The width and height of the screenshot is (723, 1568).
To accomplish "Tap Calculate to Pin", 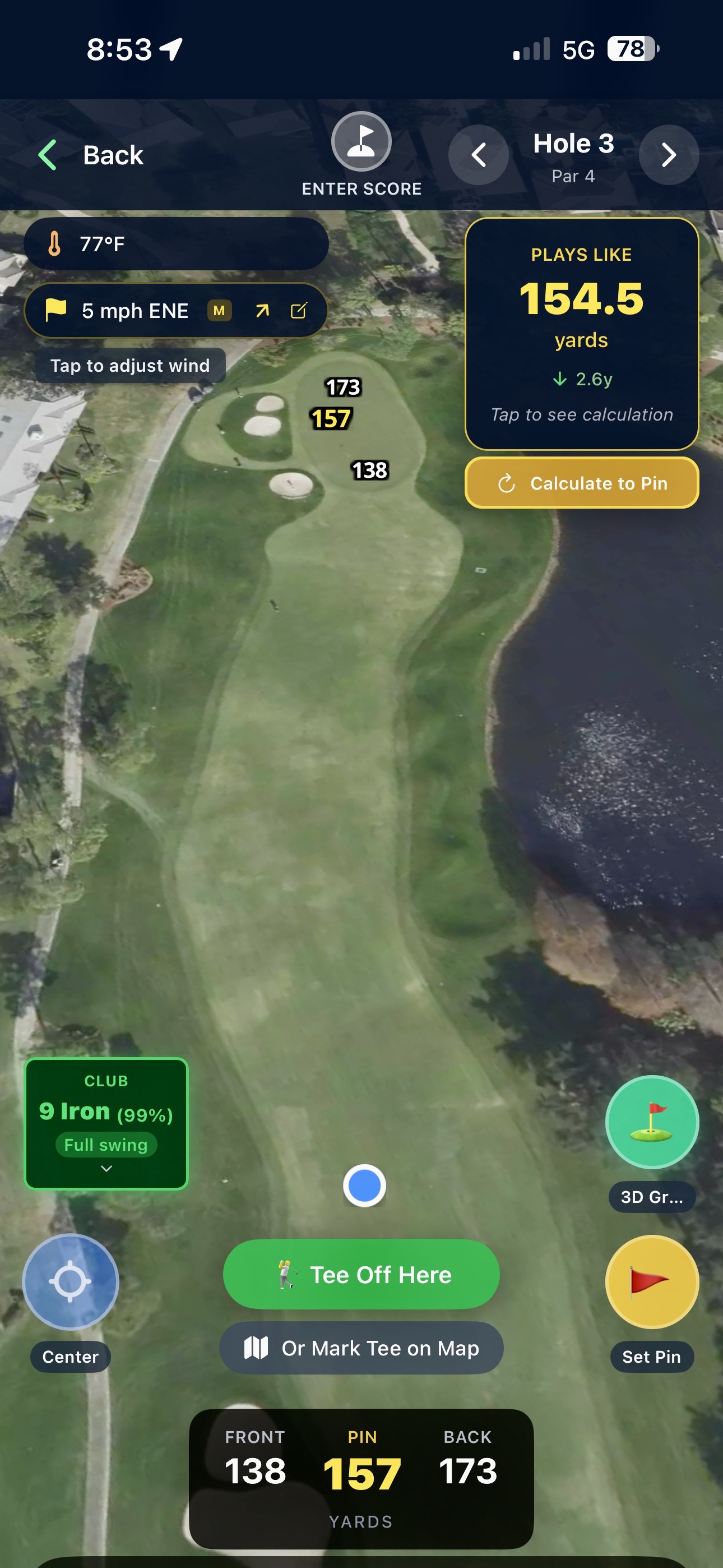I will (x=581, y=483).
